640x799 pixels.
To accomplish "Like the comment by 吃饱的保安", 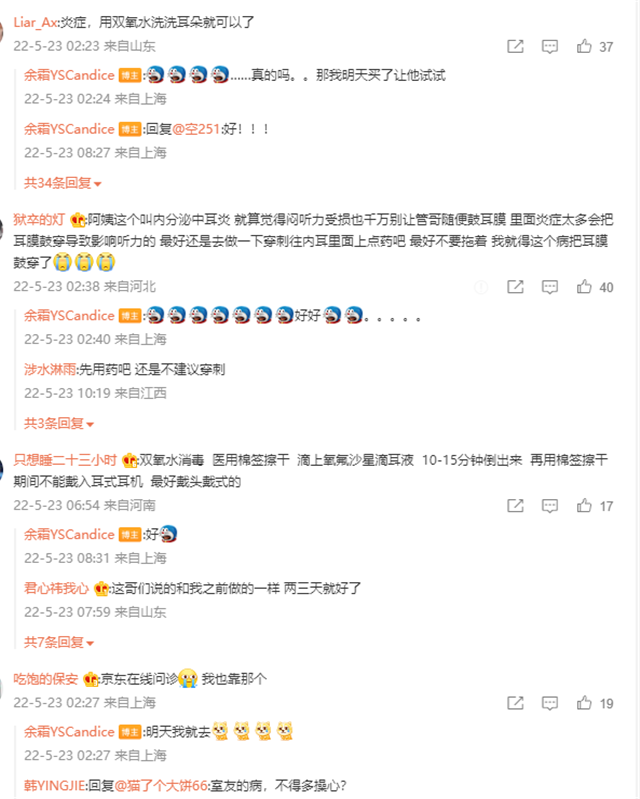I will tap(585, 704).
